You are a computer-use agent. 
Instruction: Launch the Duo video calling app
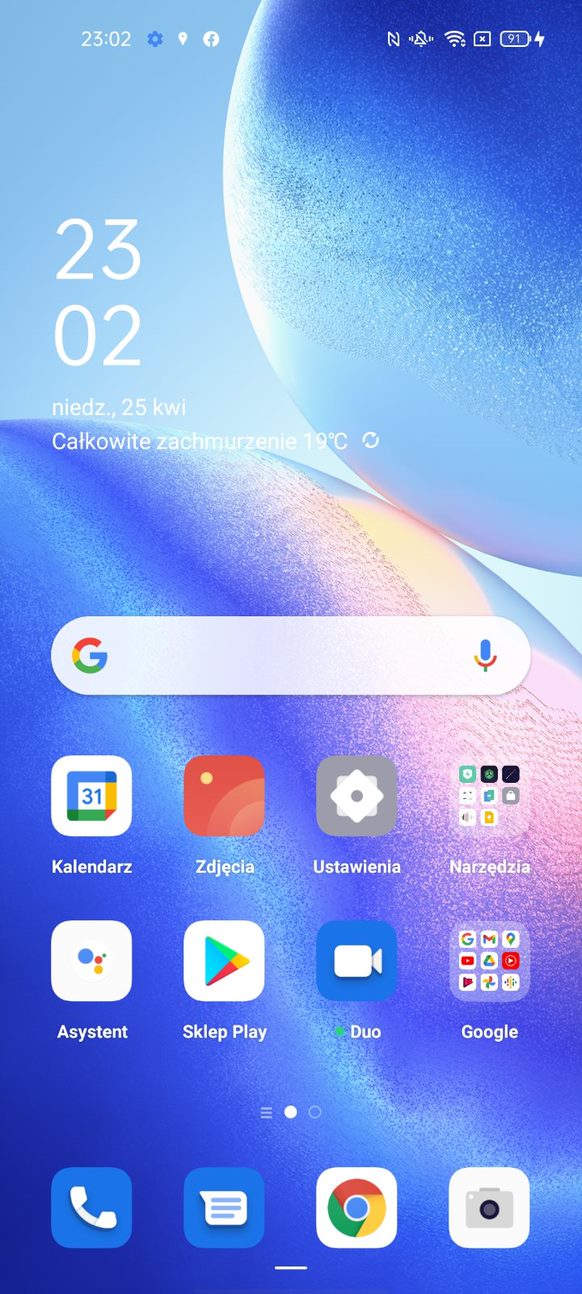tap(357, 961)
